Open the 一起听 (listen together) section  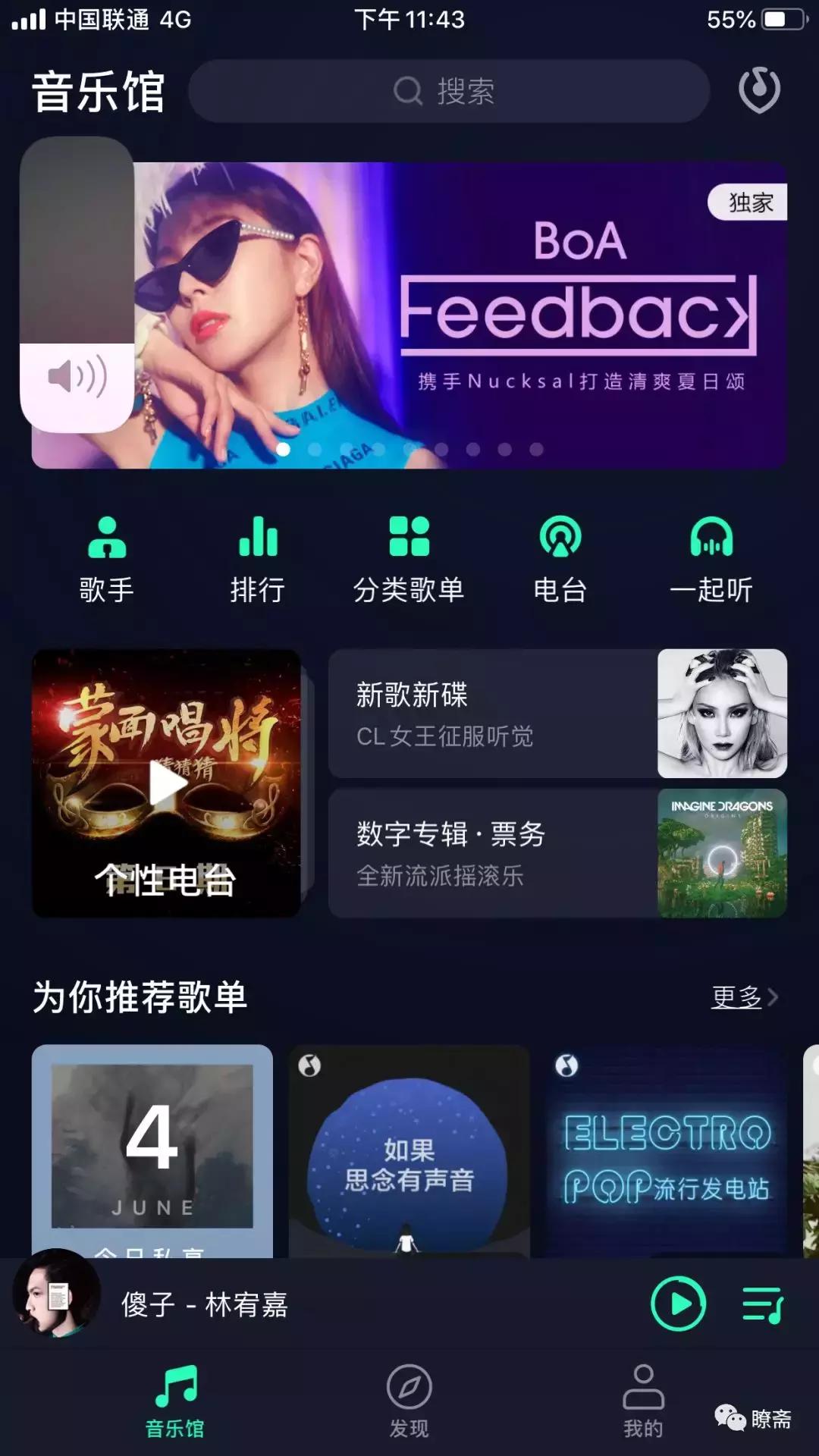(x=710, y=557)
